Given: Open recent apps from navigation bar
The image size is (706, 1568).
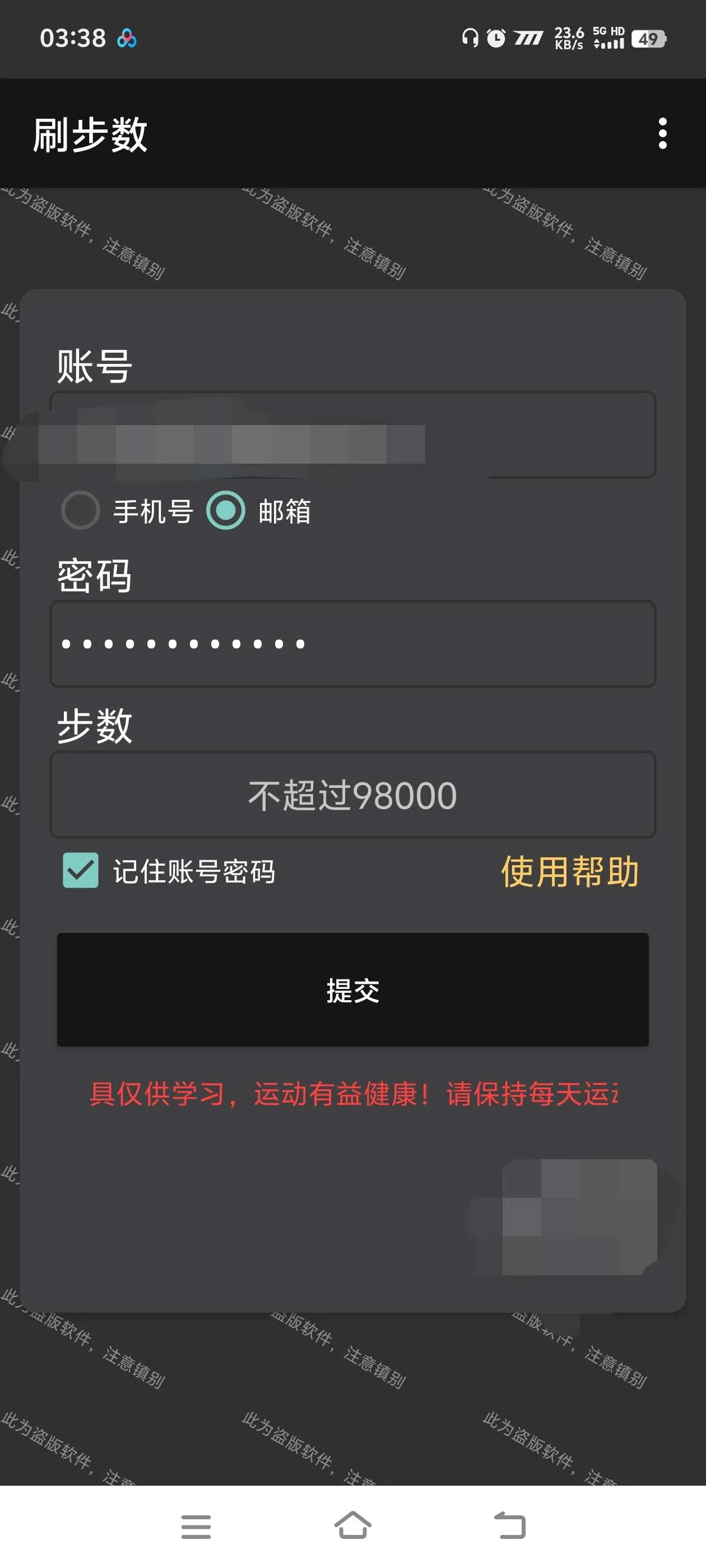Looking at the screenshot, I should [x=196, y=1527].
